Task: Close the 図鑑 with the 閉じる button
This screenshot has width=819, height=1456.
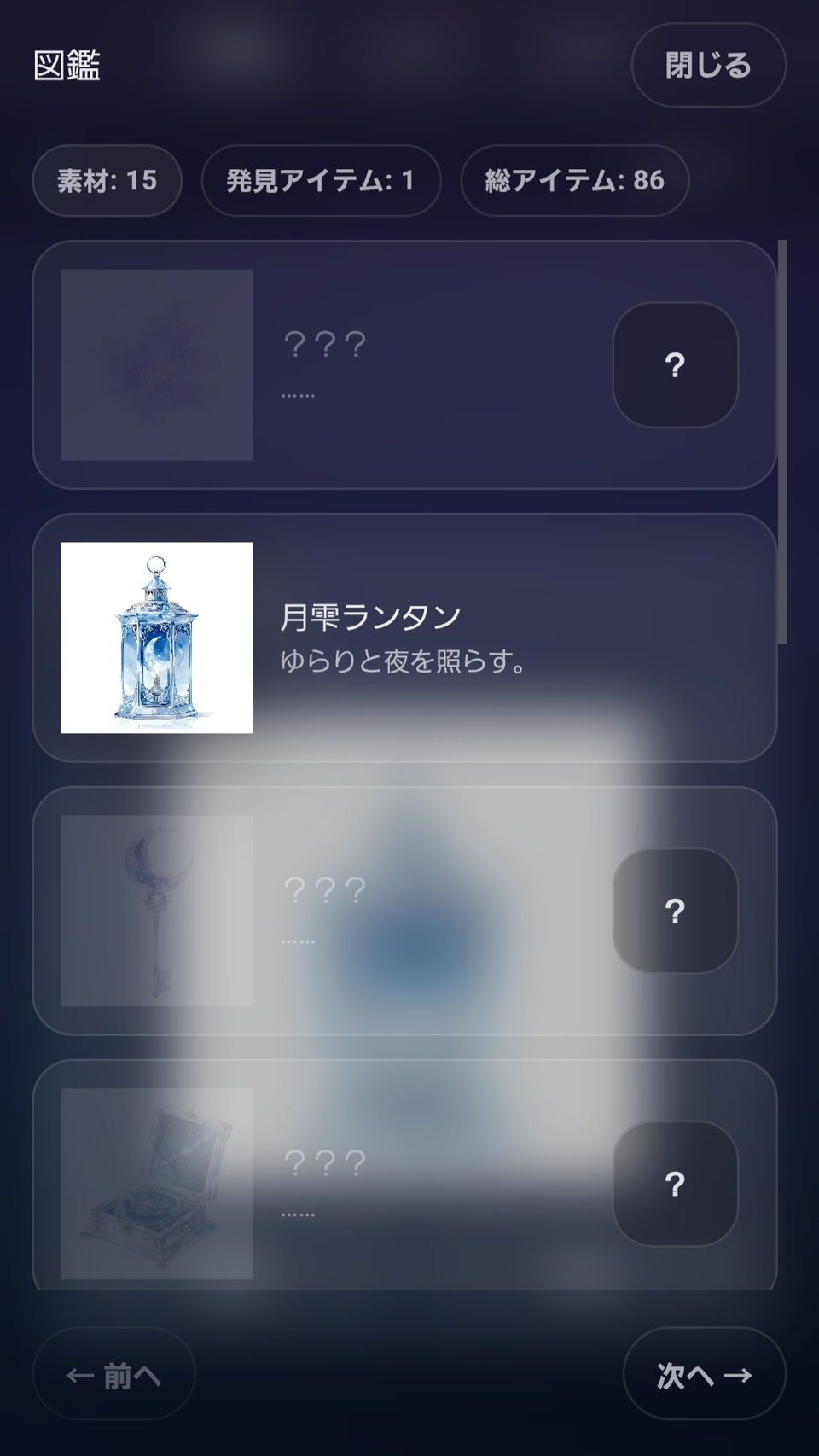Action: click(707, 66)
